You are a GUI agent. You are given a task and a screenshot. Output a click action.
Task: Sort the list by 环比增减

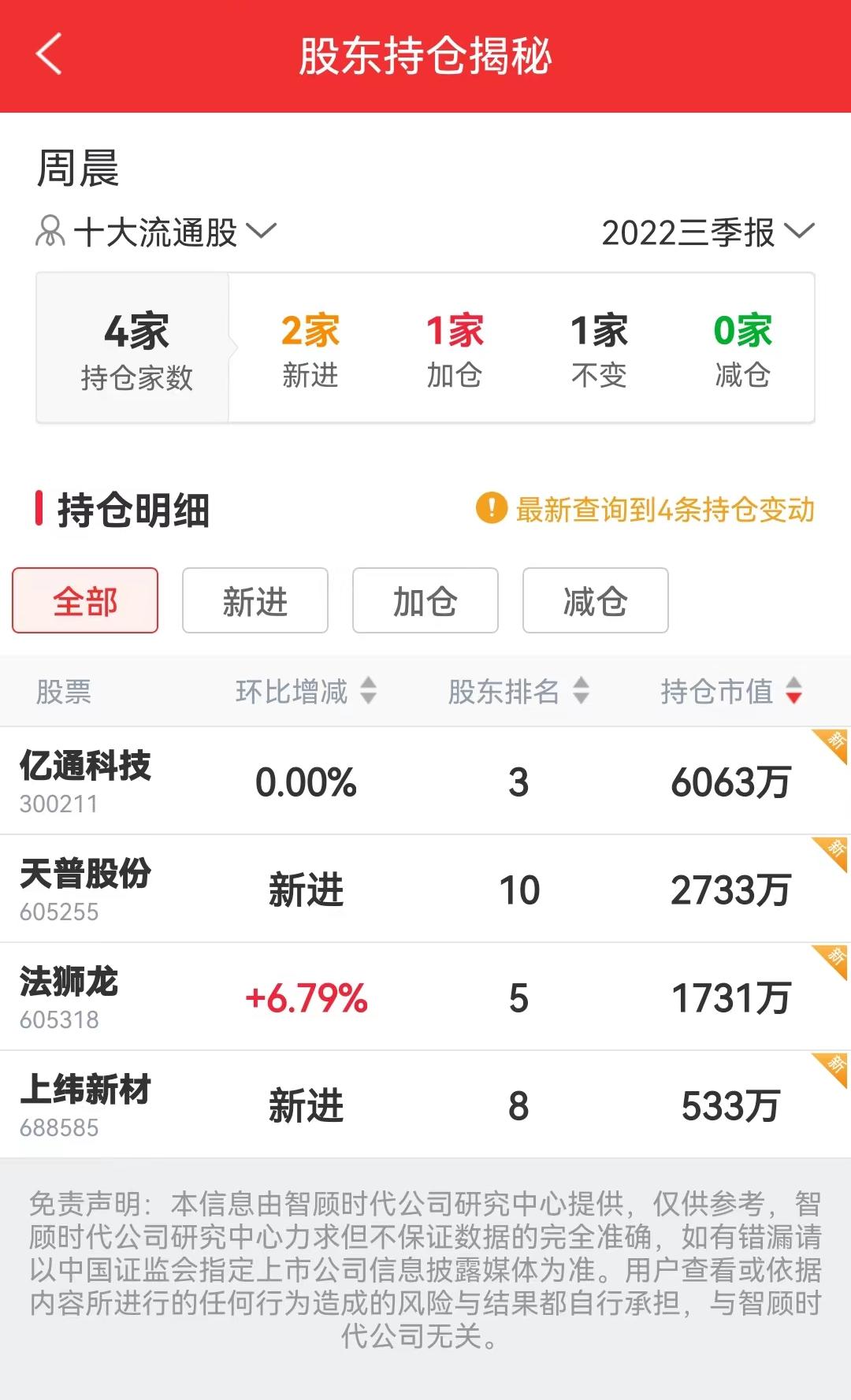pyautogui.click(x=306, y=691)
